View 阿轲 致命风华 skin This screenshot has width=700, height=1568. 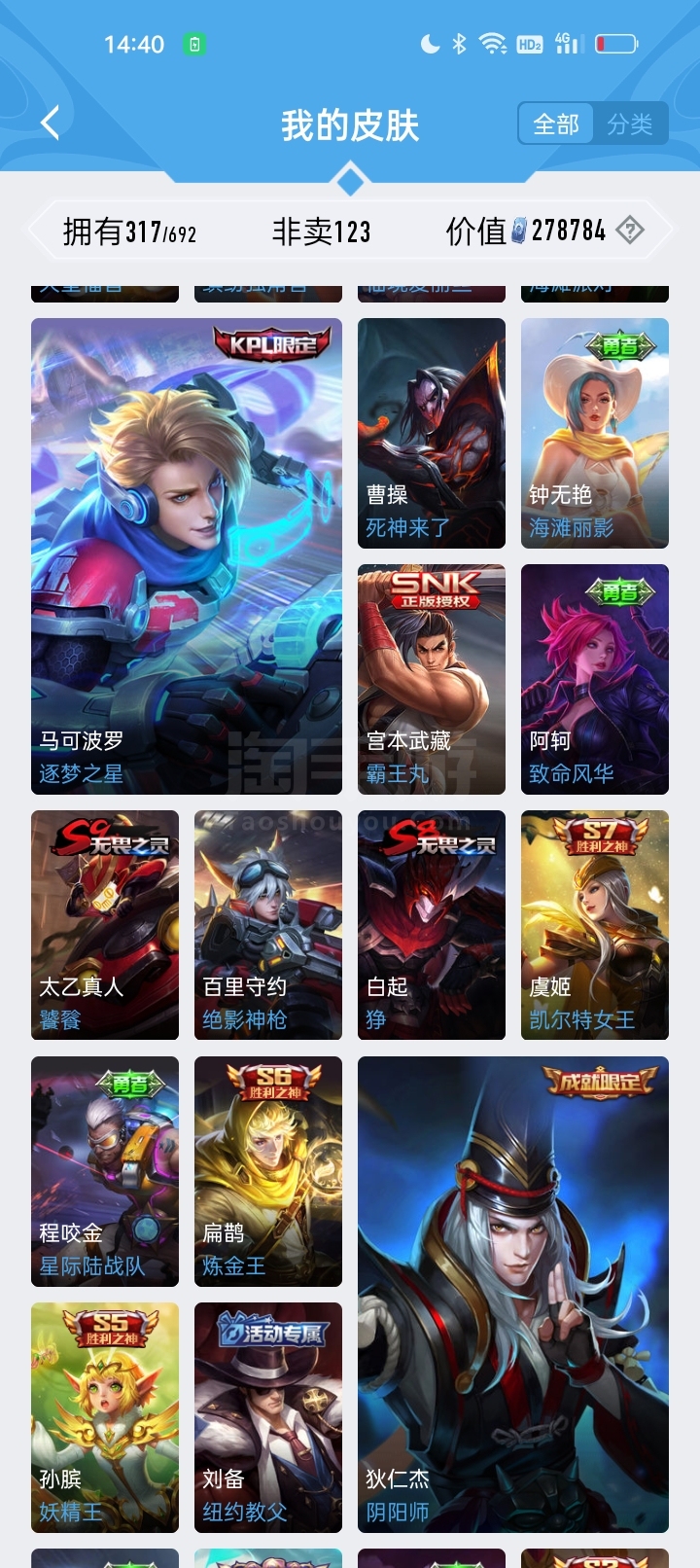pos(595,679)
